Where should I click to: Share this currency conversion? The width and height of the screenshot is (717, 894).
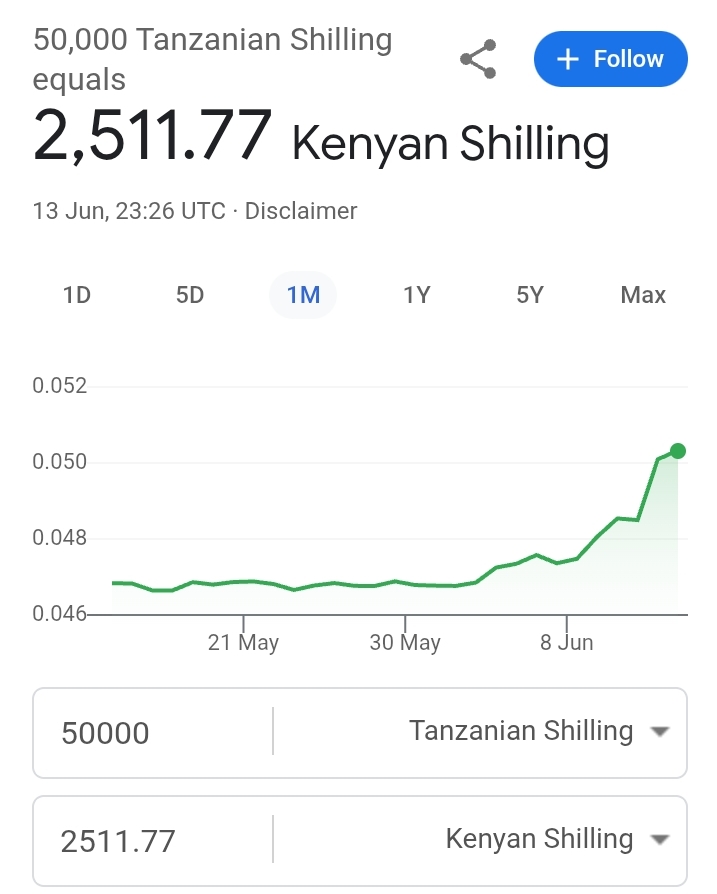tap(479, 59)
